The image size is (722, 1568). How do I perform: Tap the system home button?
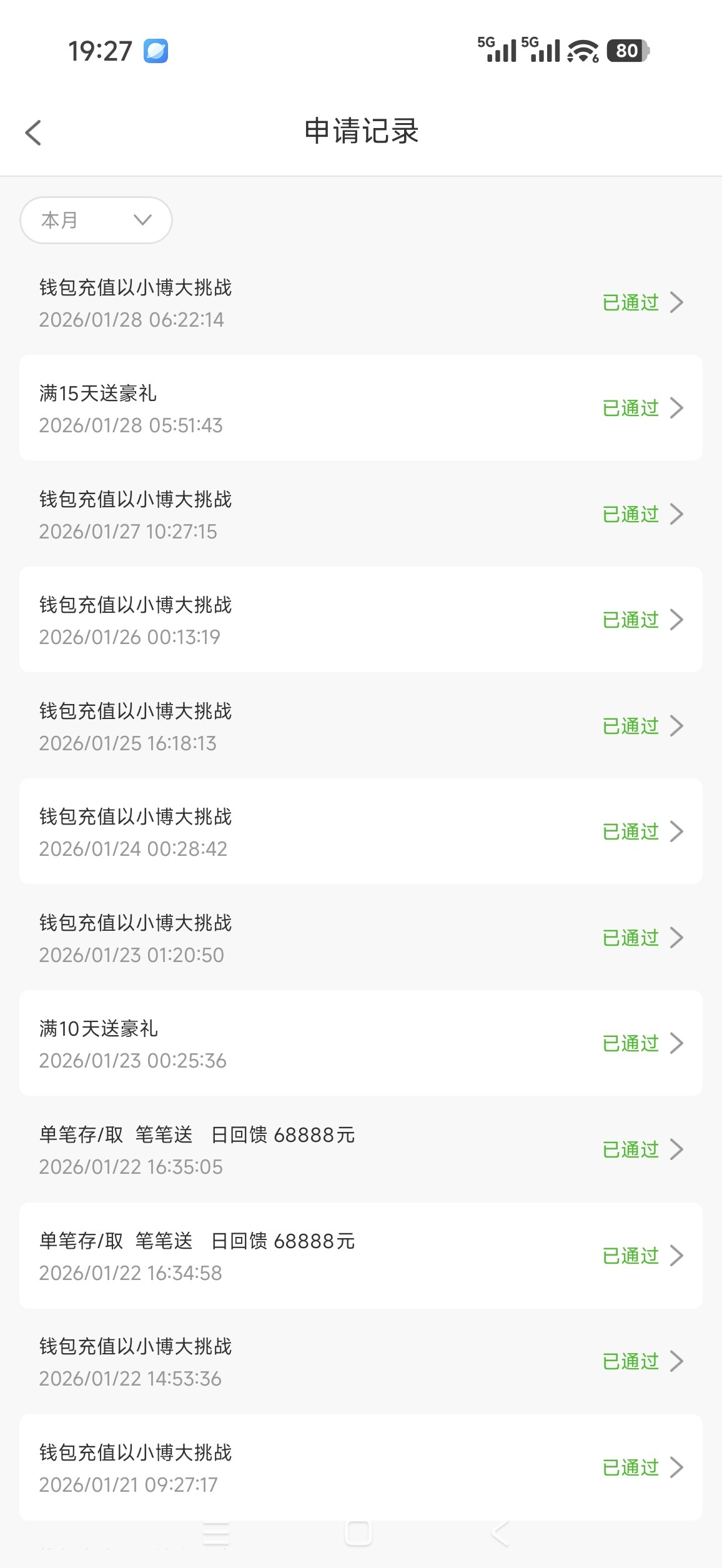tap(359, 1533)
